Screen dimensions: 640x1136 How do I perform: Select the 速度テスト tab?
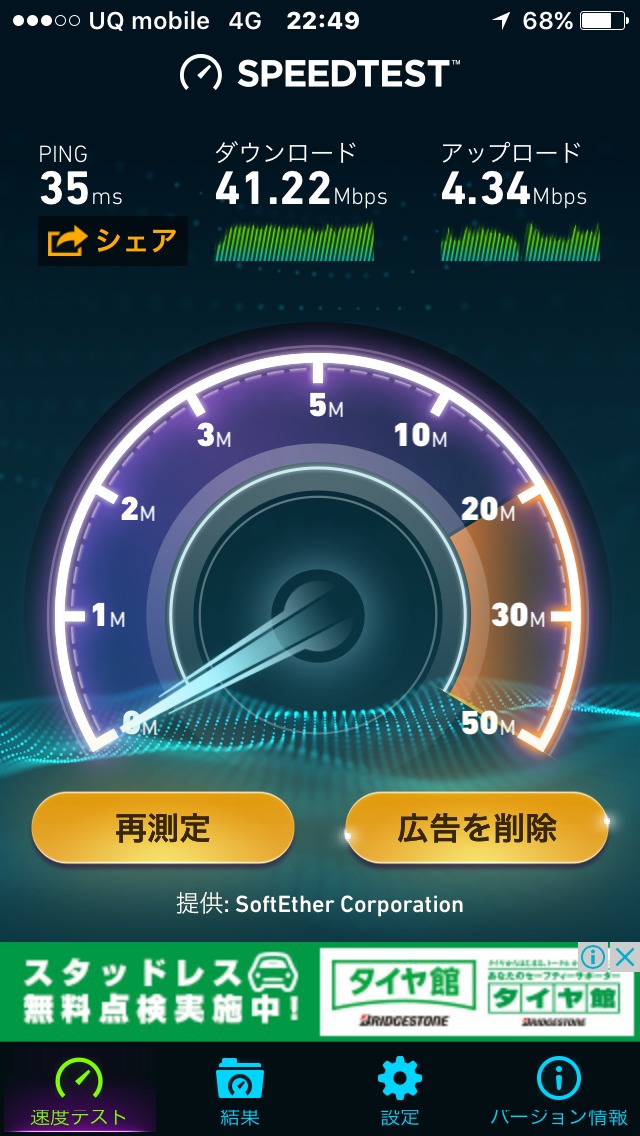pyautogui.click(x=78, y=1092)
